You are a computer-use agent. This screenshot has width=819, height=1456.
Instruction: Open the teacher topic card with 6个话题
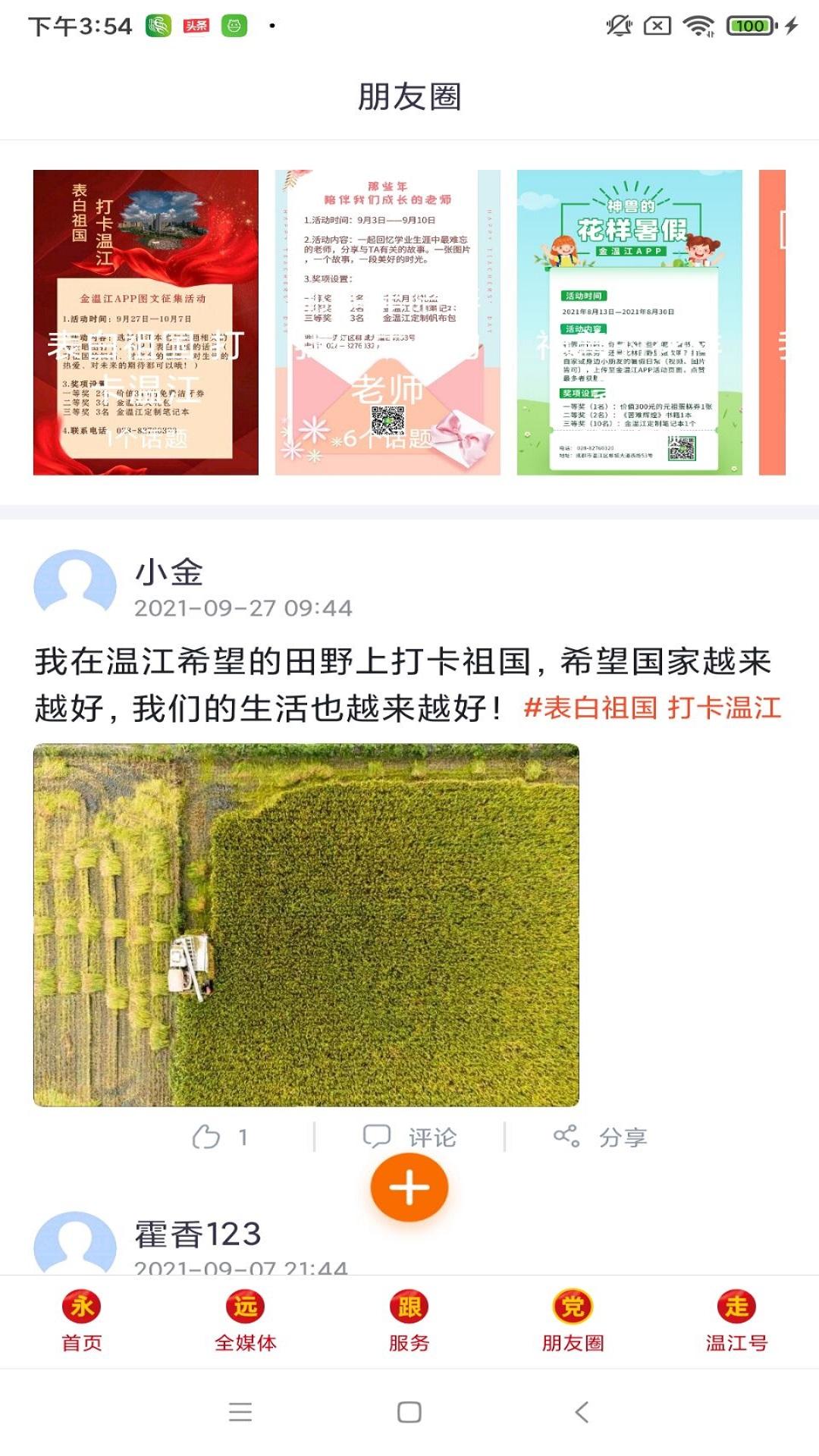(x=388, y=322)
